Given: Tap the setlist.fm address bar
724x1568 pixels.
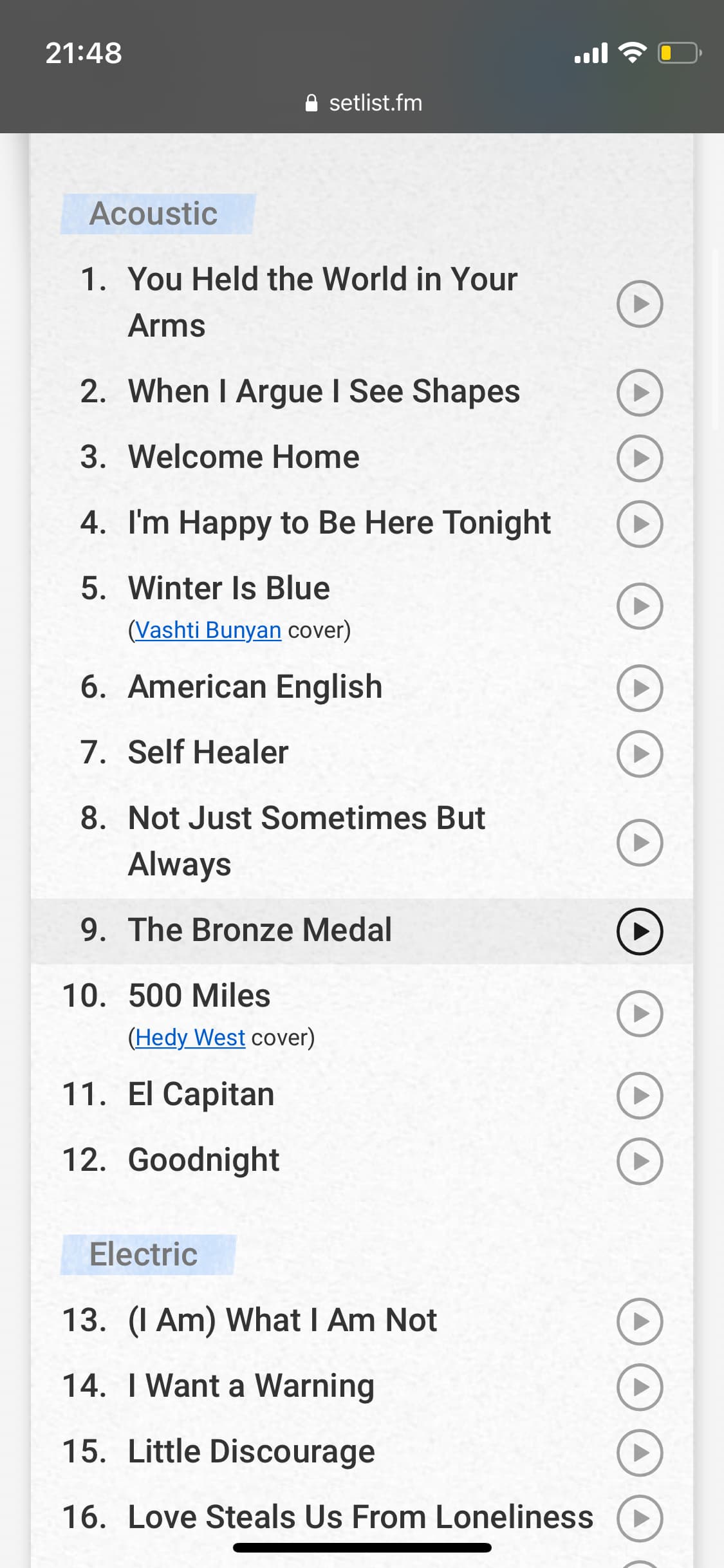Looking at the screenshot, I should point(364,103).
